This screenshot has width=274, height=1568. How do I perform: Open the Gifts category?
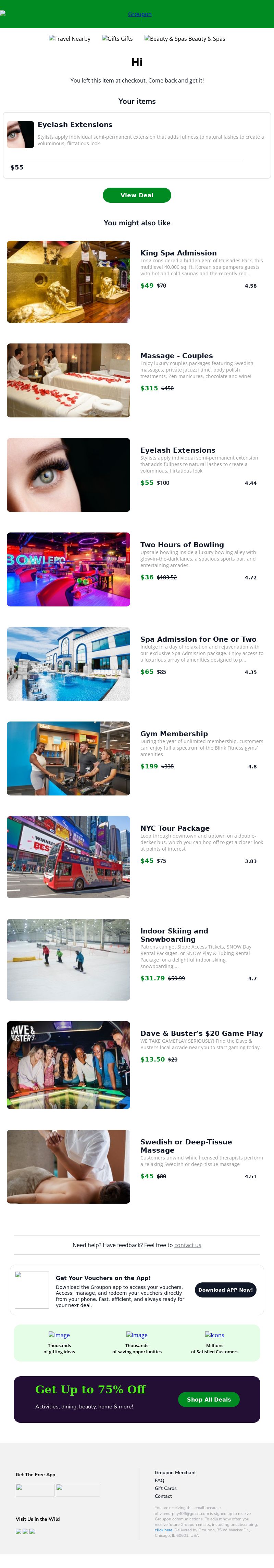pos(117,38)
